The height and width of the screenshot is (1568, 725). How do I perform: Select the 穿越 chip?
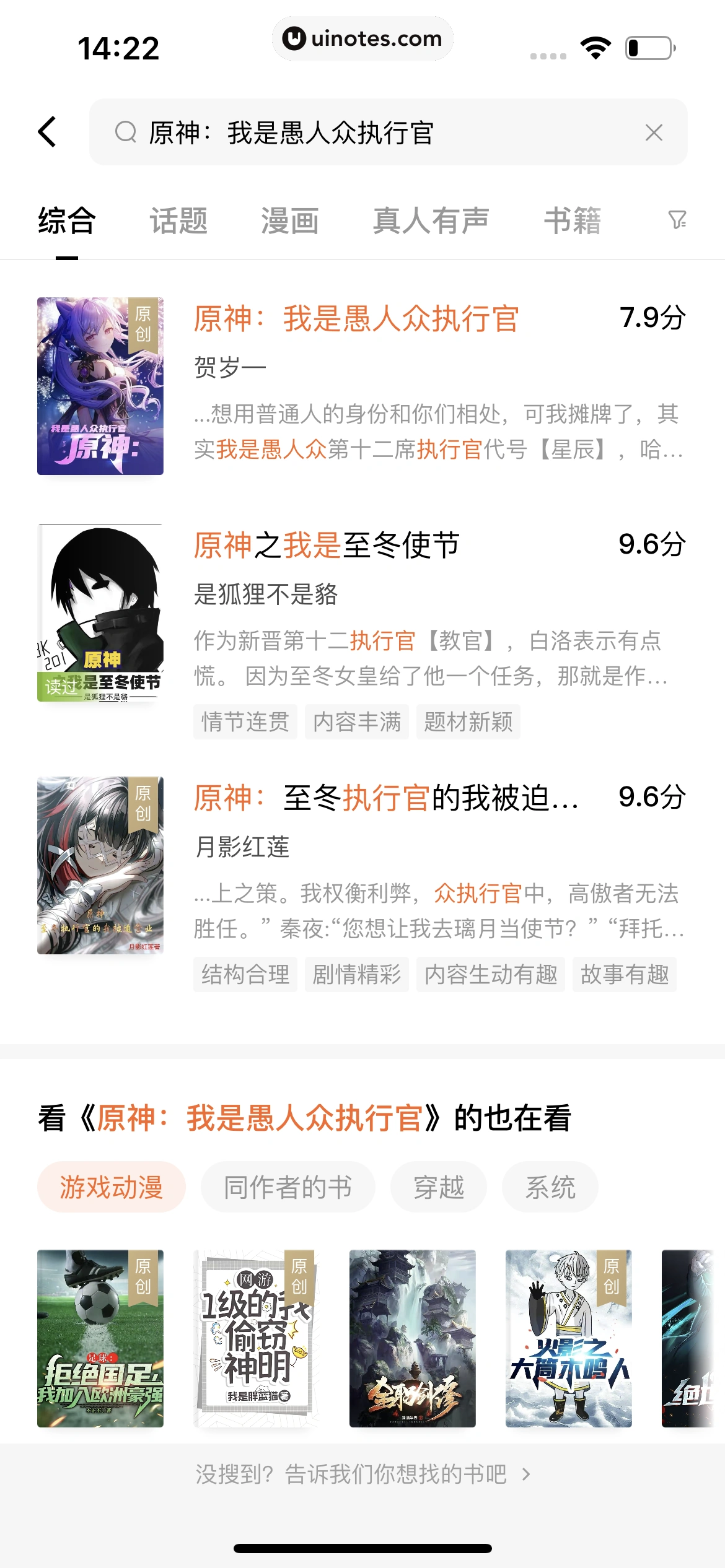[x=439, y=1187]
